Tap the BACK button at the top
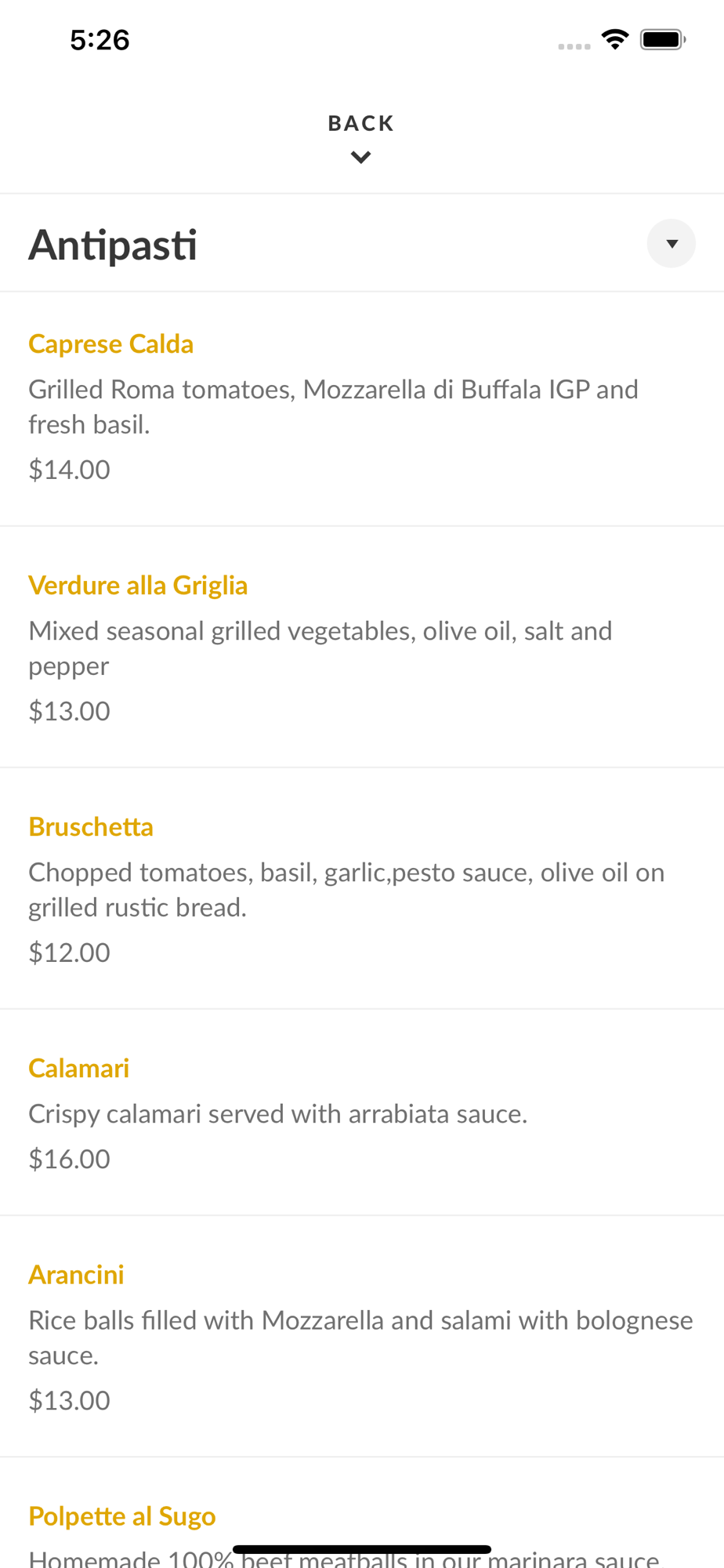The width and height of the screenshot is (724, 1568). (x=361, y=139)
